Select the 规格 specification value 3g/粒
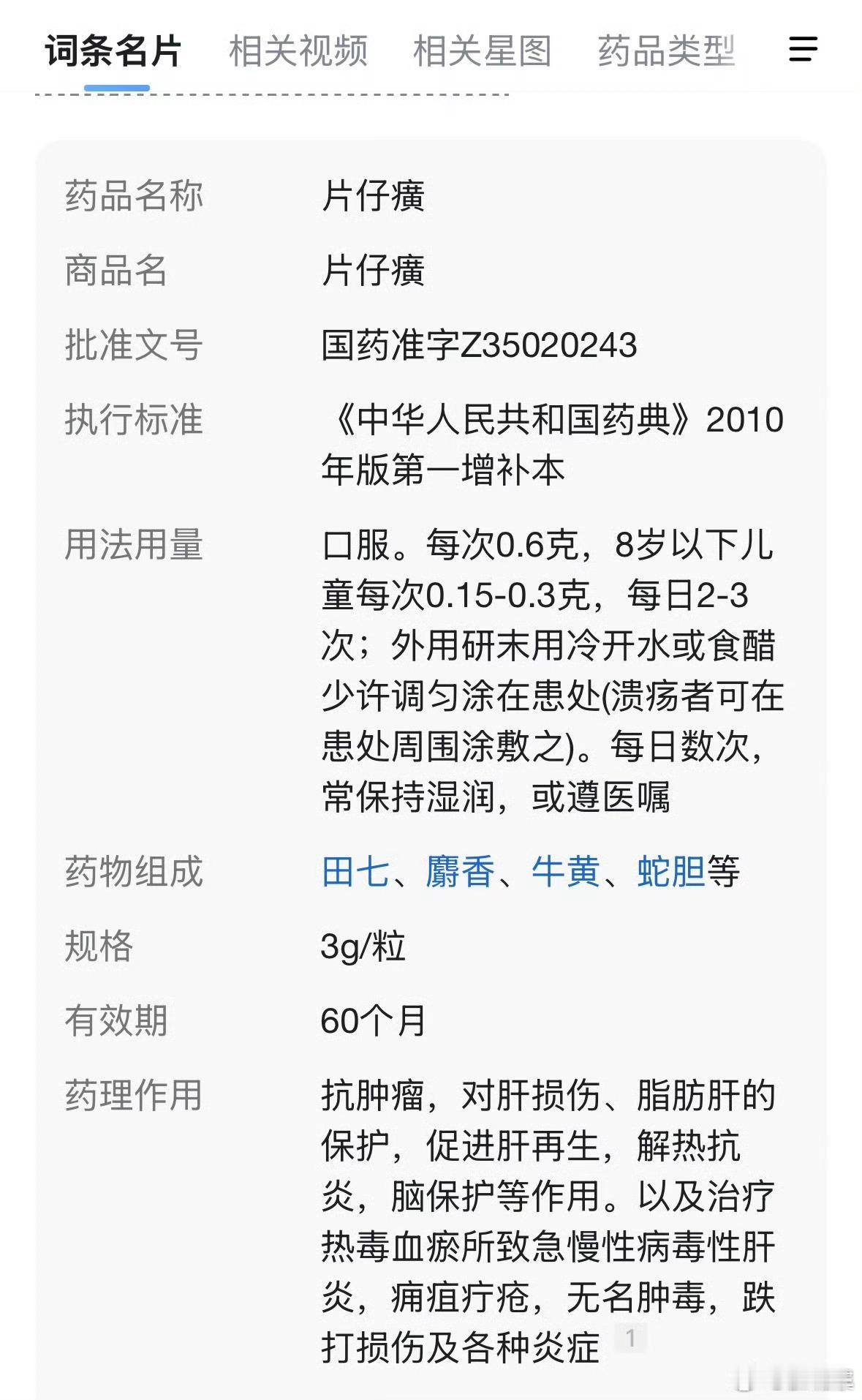Screen dimensions: 862x1400 click(x=365, y=946)
